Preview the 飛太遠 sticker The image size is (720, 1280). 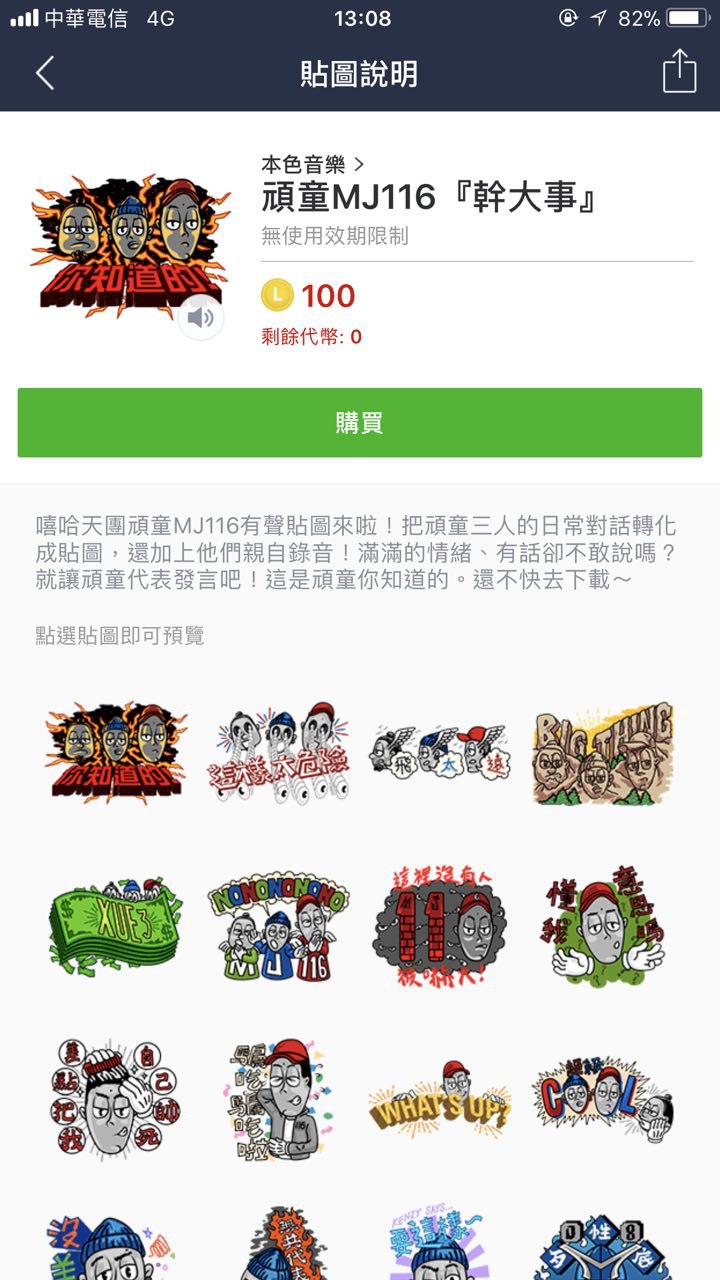pos(440,752)
